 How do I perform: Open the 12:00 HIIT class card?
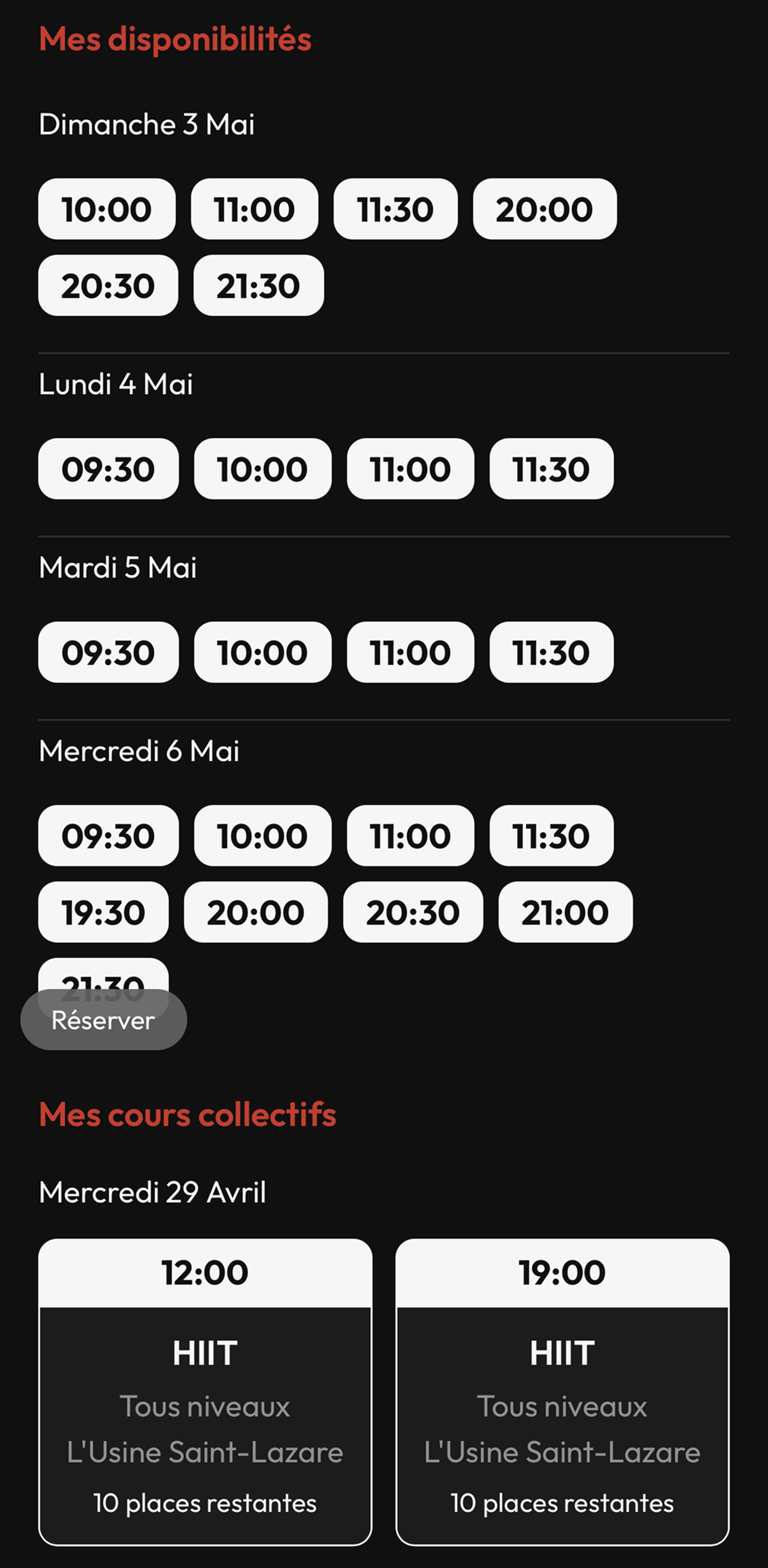(205, 1391)
